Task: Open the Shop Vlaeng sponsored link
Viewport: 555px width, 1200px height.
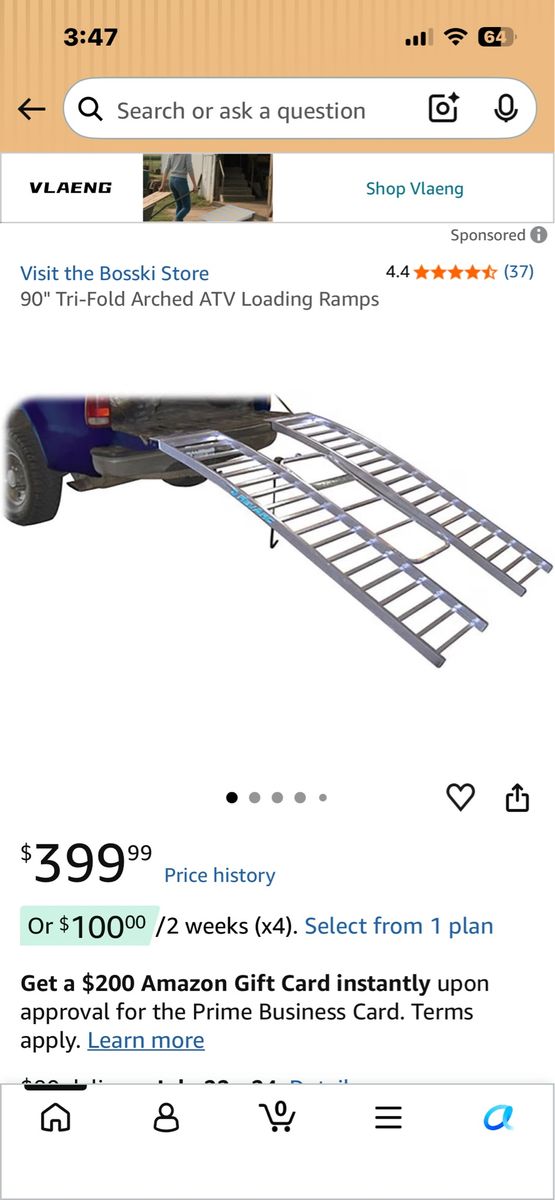Action: pos(414,188)
